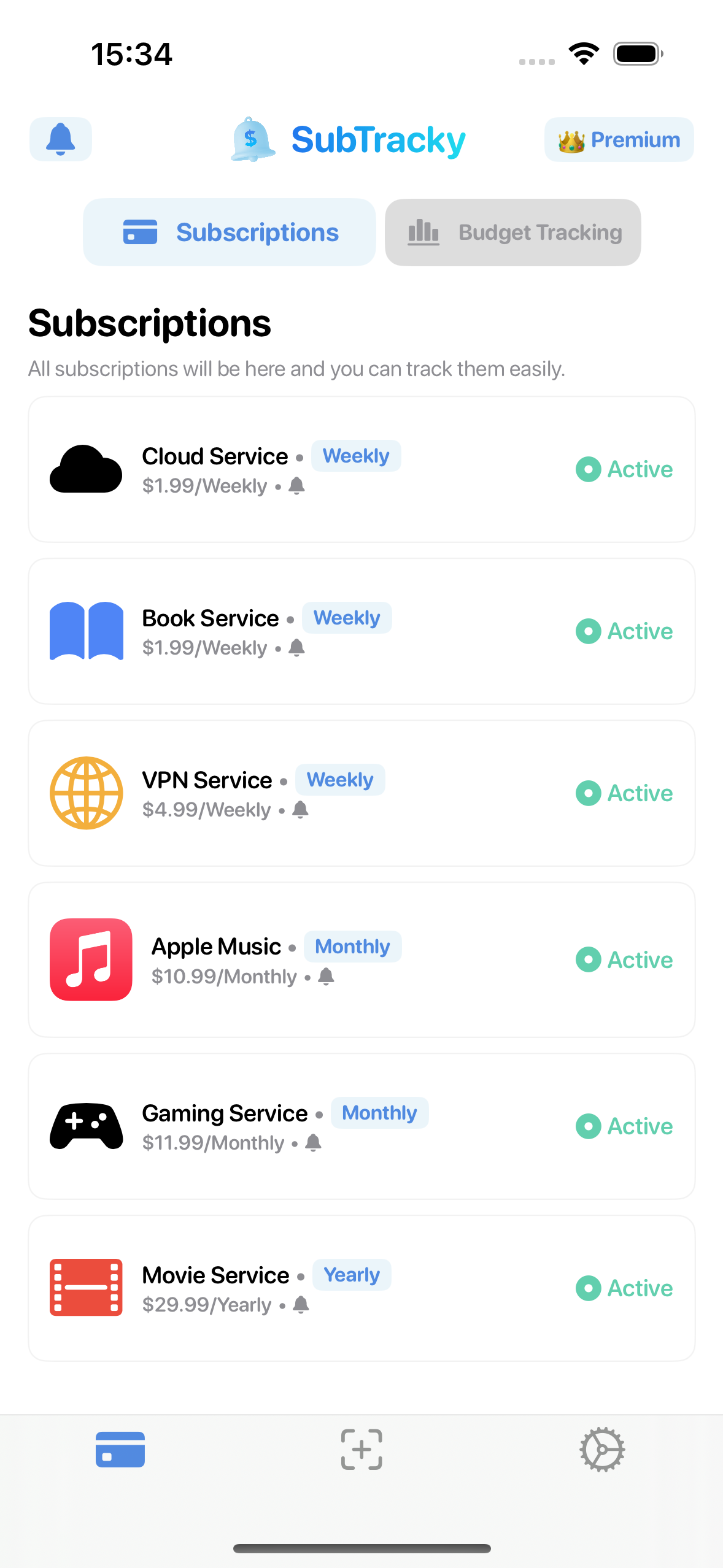Select the Subscriptions segment
The width and height of the screenshot is (723, 1568).
pyautogui.click(x=230, y=233)
